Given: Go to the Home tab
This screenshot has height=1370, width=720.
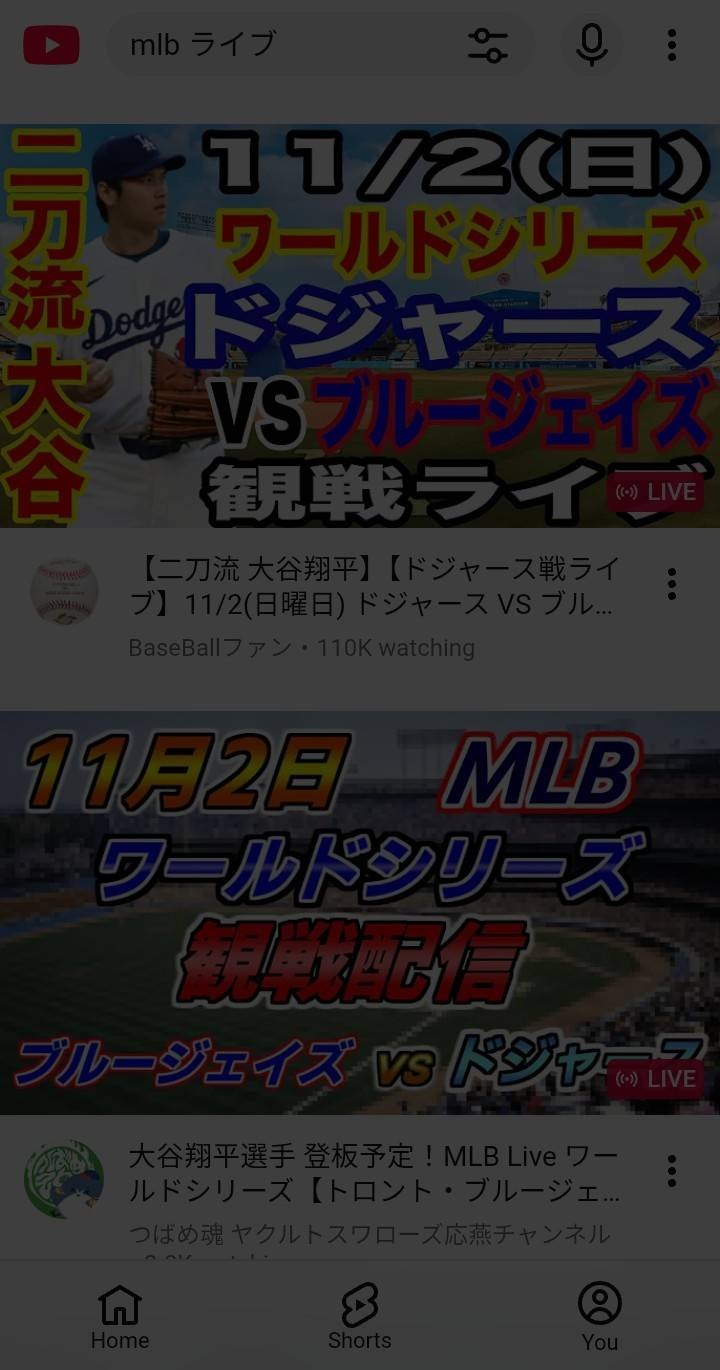Looking at the screenshot, I should pos(120,1318).
